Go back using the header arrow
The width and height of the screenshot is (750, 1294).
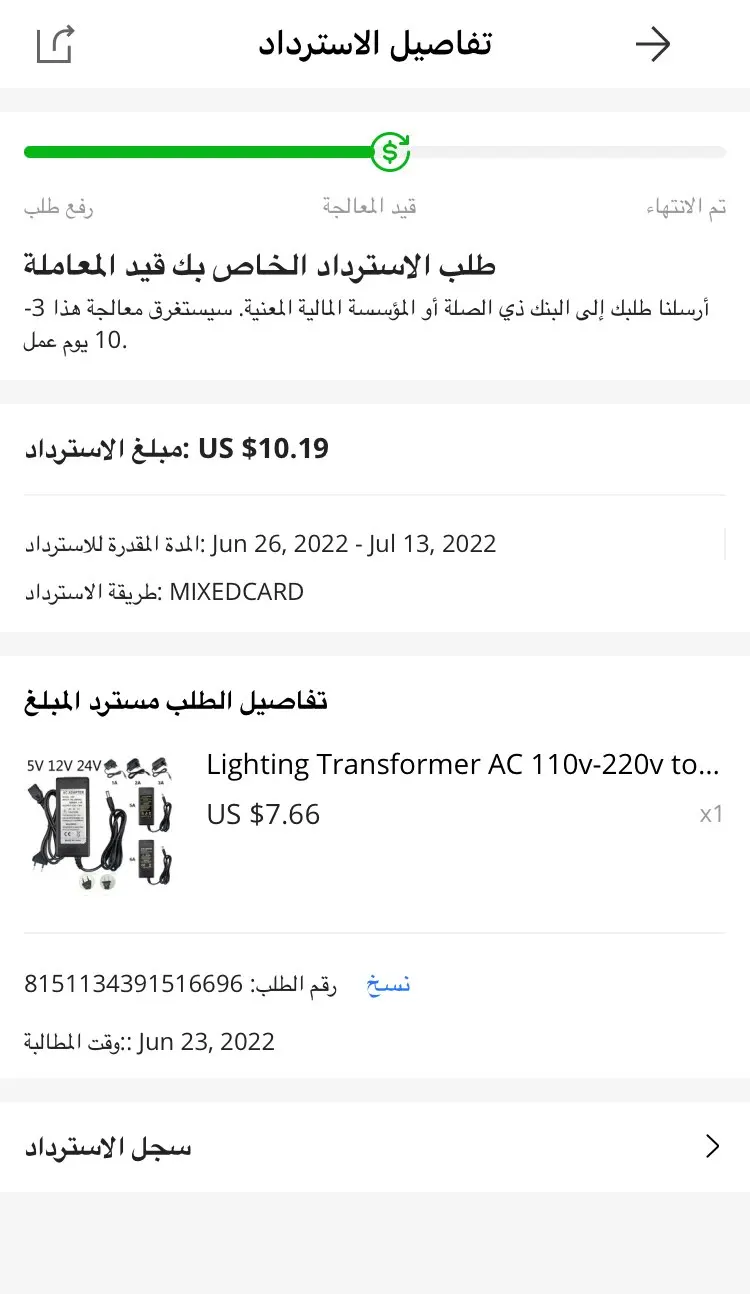[653, 45]
